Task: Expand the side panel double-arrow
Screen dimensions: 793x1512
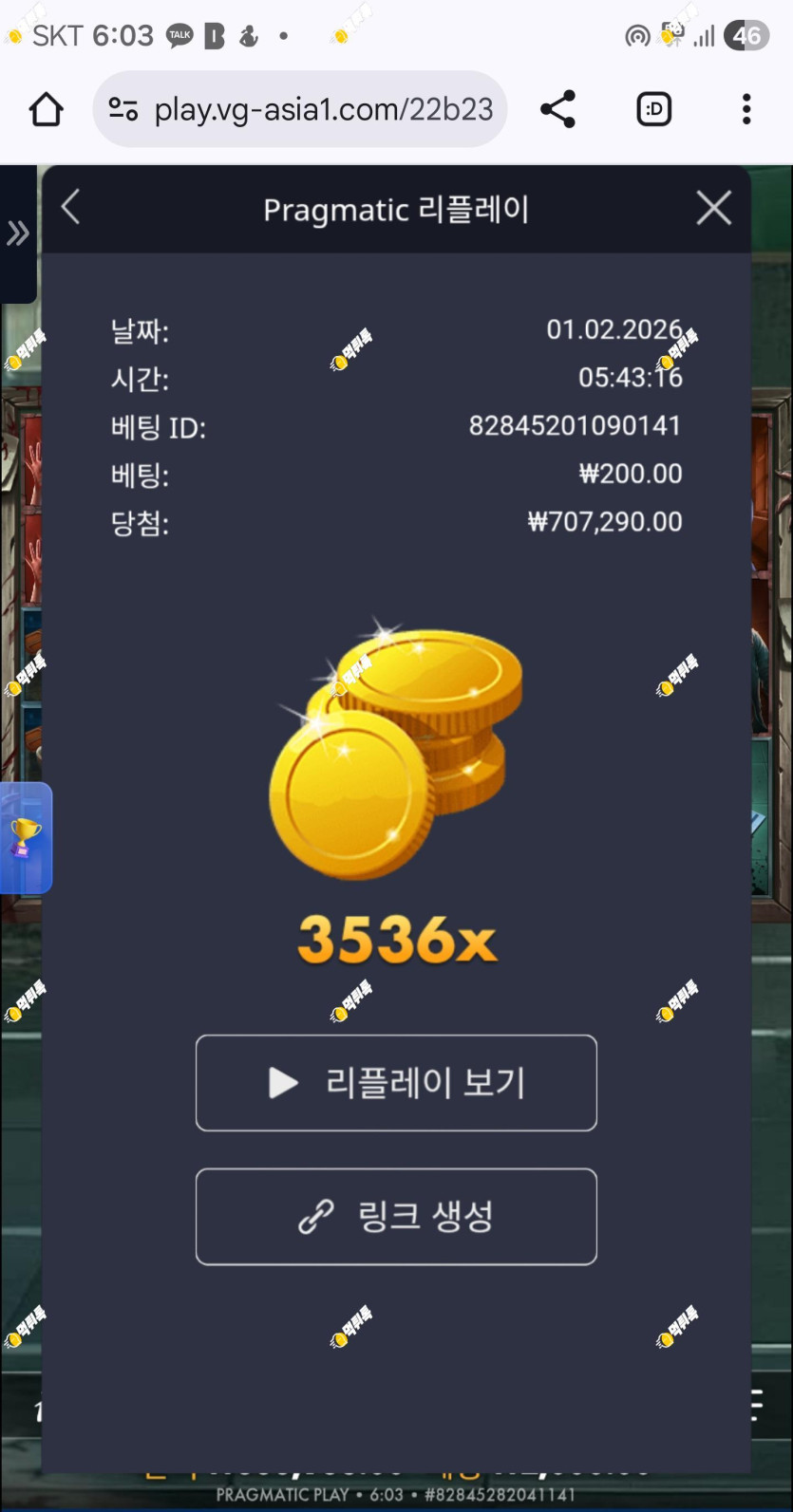Action: point(18,233)
